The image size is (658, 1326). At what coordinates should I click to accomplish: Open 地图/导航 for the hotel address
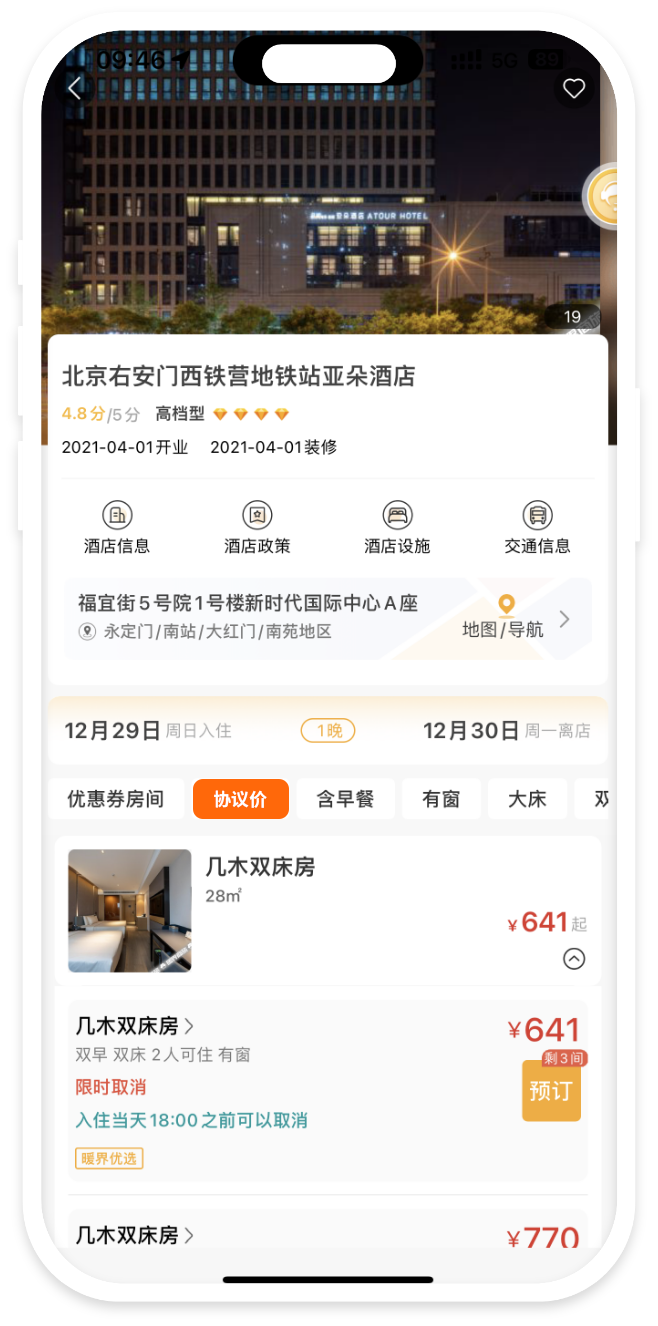(513, 618)
